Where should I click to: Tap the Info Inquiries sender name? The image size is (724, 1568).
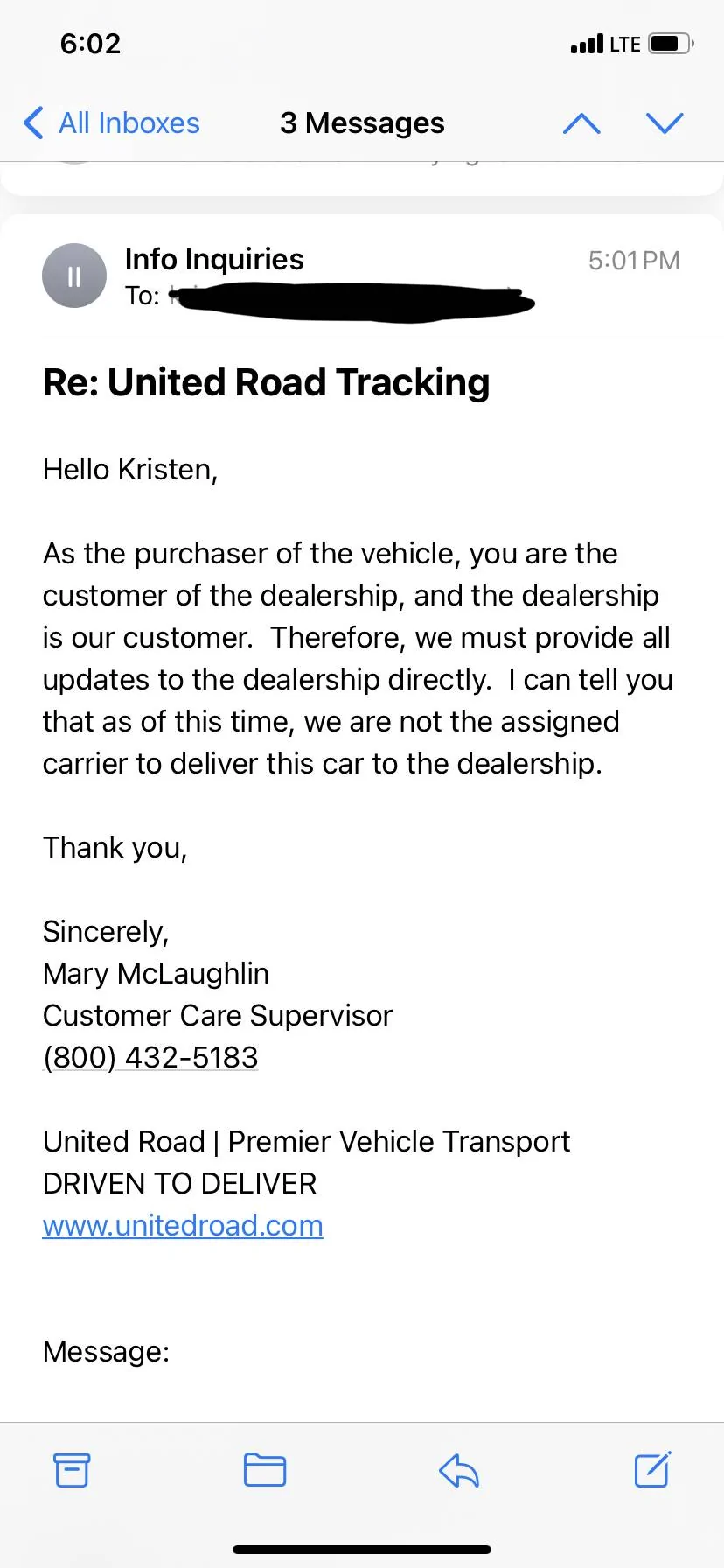pyautogui.click(x=214, y=259)
